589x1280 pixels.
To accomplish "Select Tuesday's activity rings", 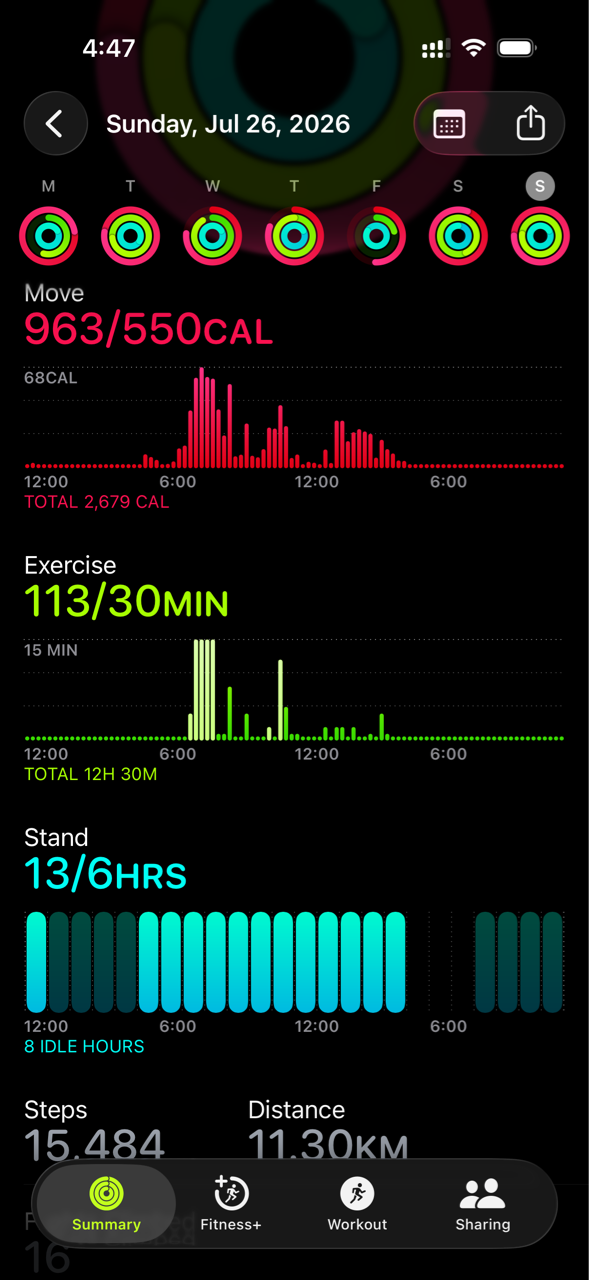I will pyautogui.click(x=130, y=236).
